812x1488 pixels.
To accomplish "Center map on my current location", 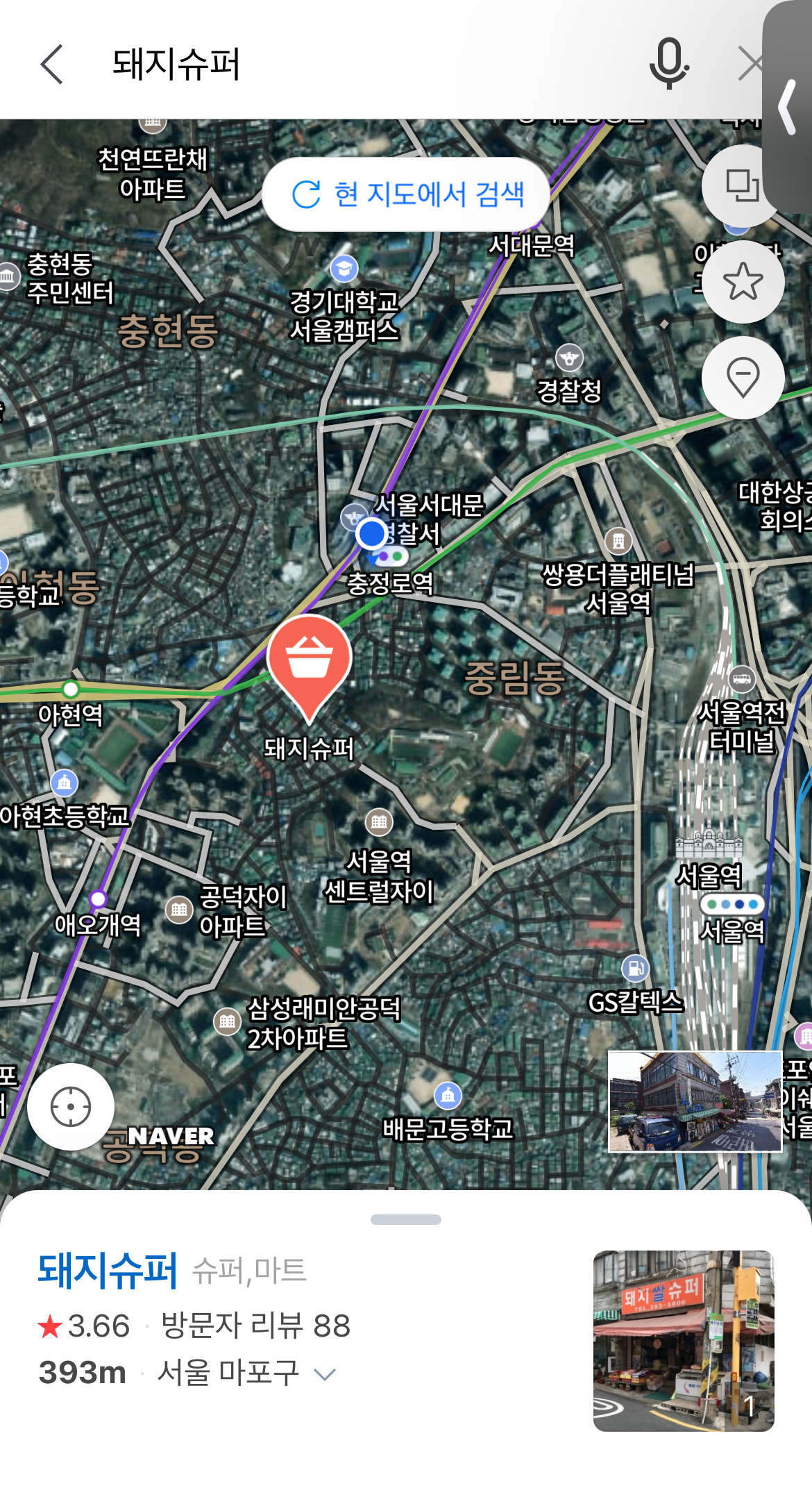I will click(71, 1107).
